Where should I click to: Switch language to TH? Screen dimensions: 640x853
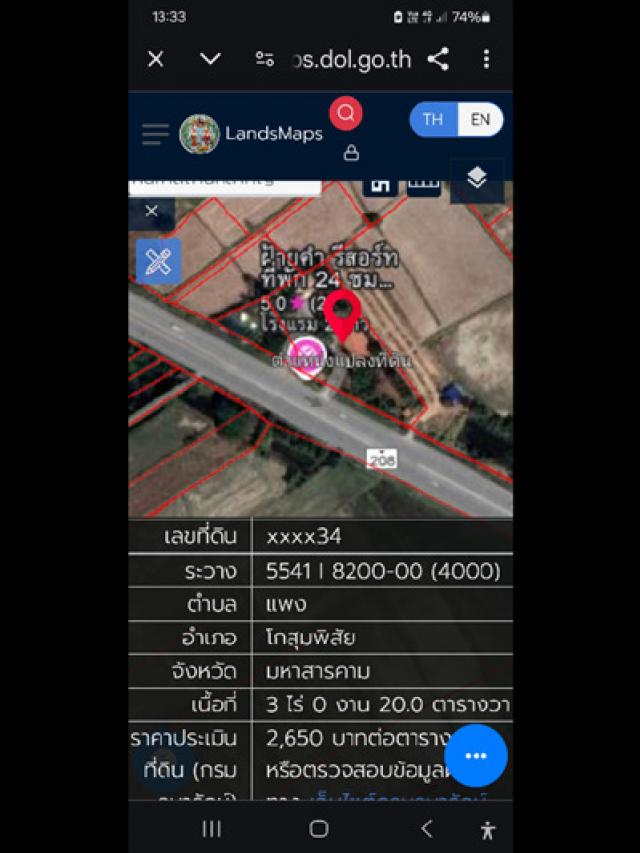click(x=433, y=120)
